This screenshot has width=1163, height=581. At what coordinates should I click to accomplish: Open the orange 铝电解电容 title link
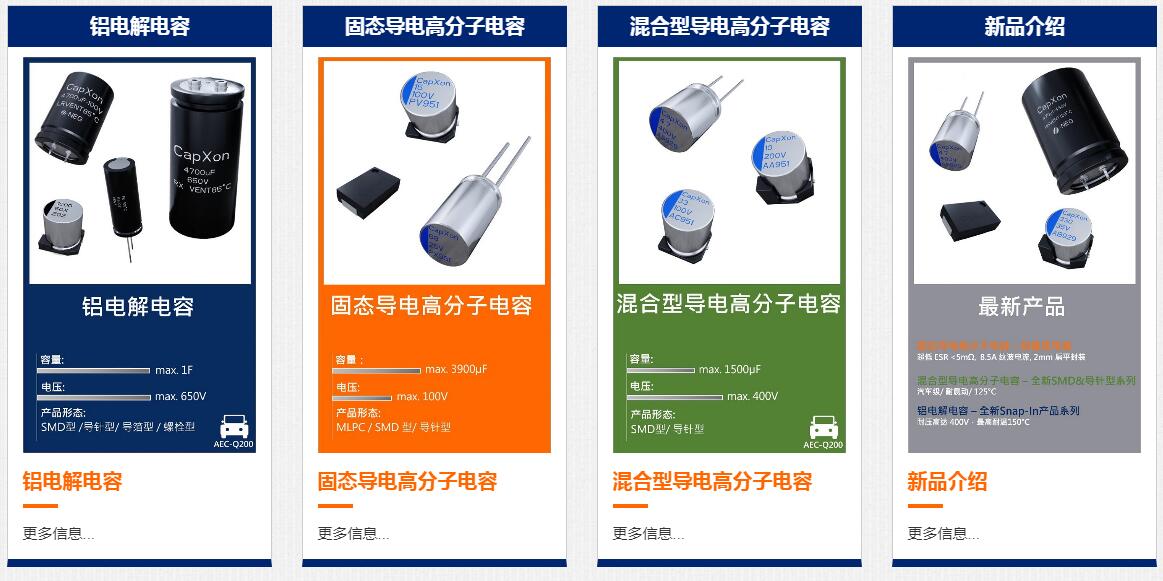[73, 481]
